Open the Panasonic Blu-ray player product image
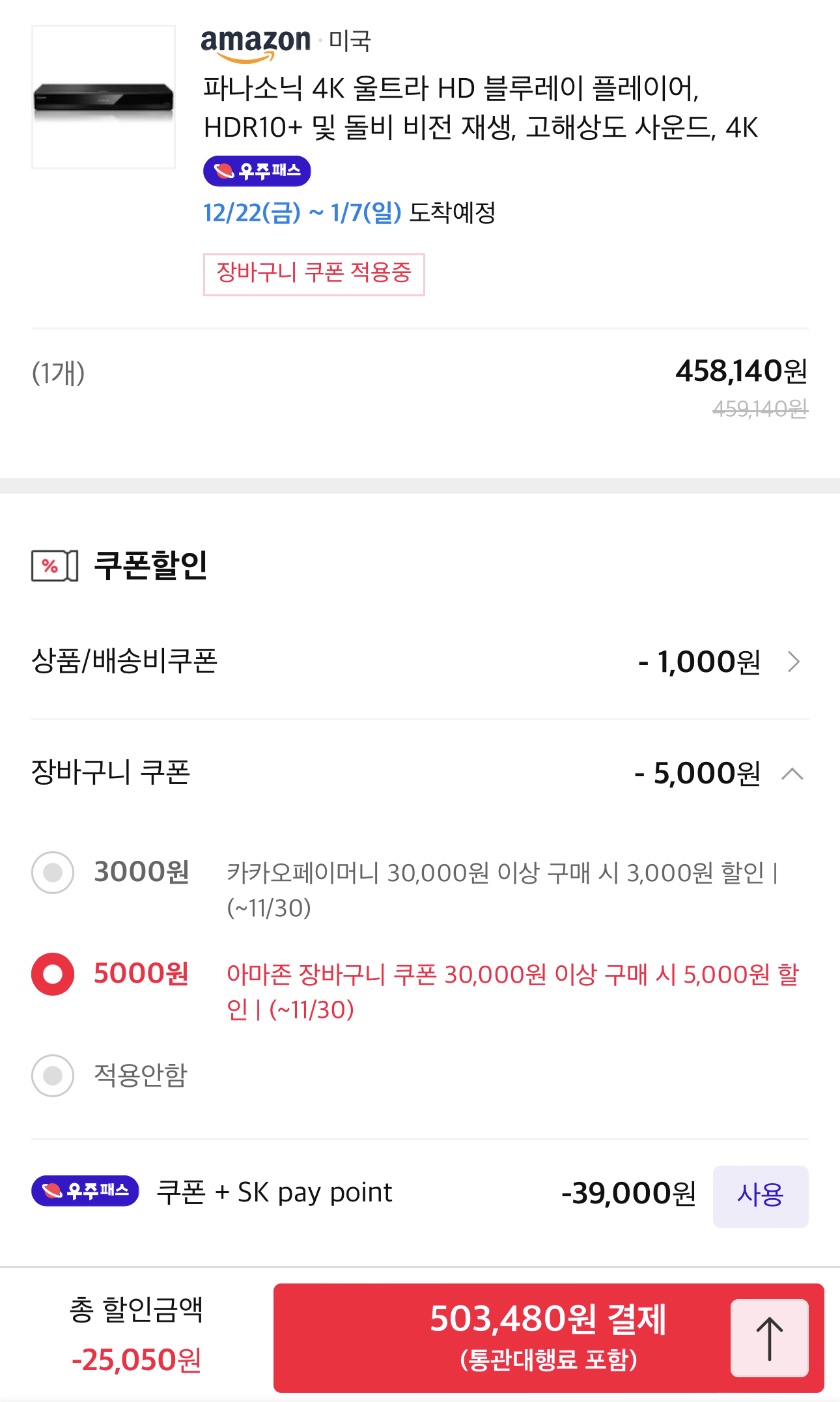This screenshot has width=840, height=1402. pyautogui.click(x=104, y=97)
